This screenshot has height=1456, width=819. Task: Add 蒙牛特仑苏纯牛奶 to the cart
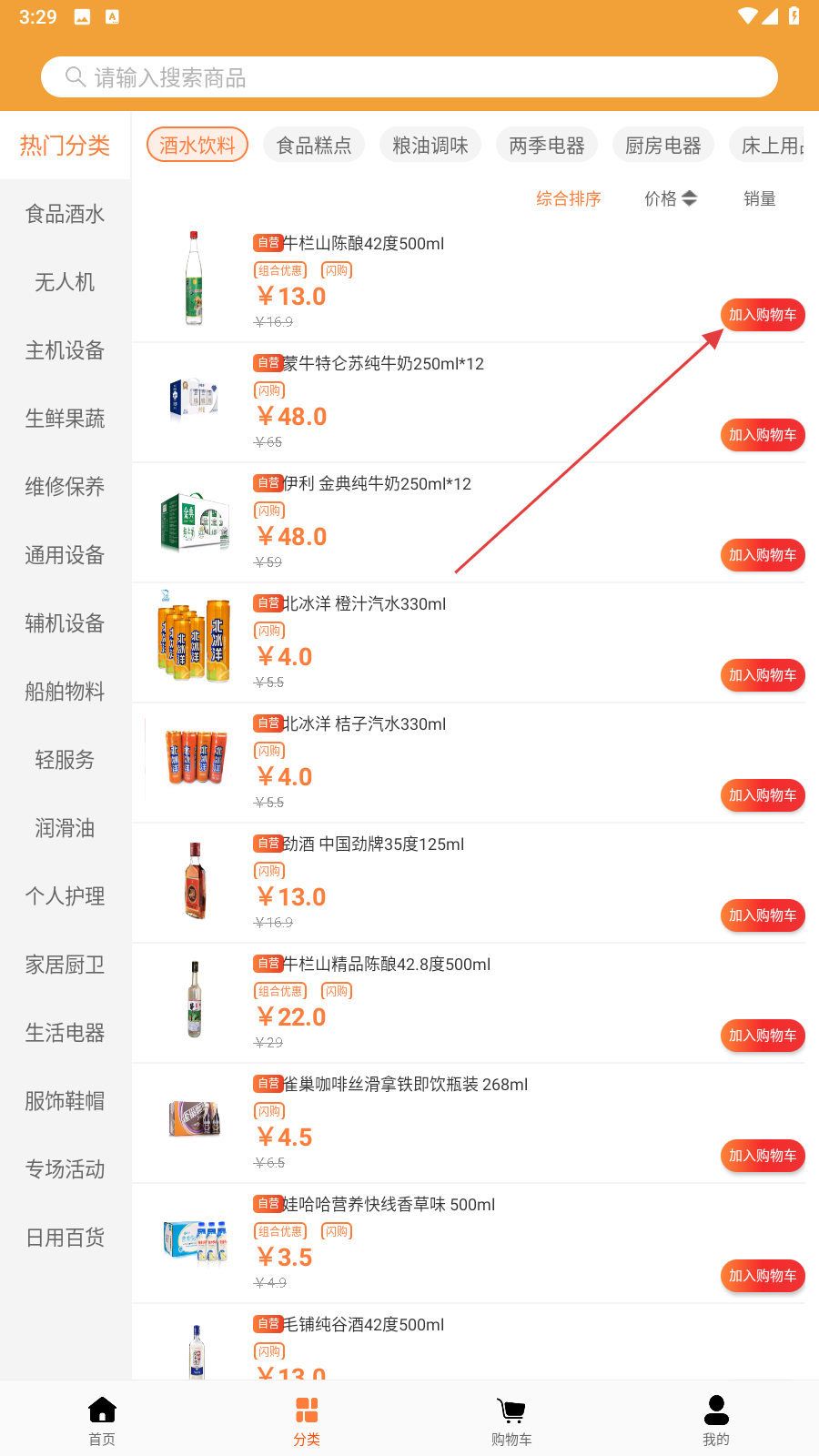click(x=763, y=435)
